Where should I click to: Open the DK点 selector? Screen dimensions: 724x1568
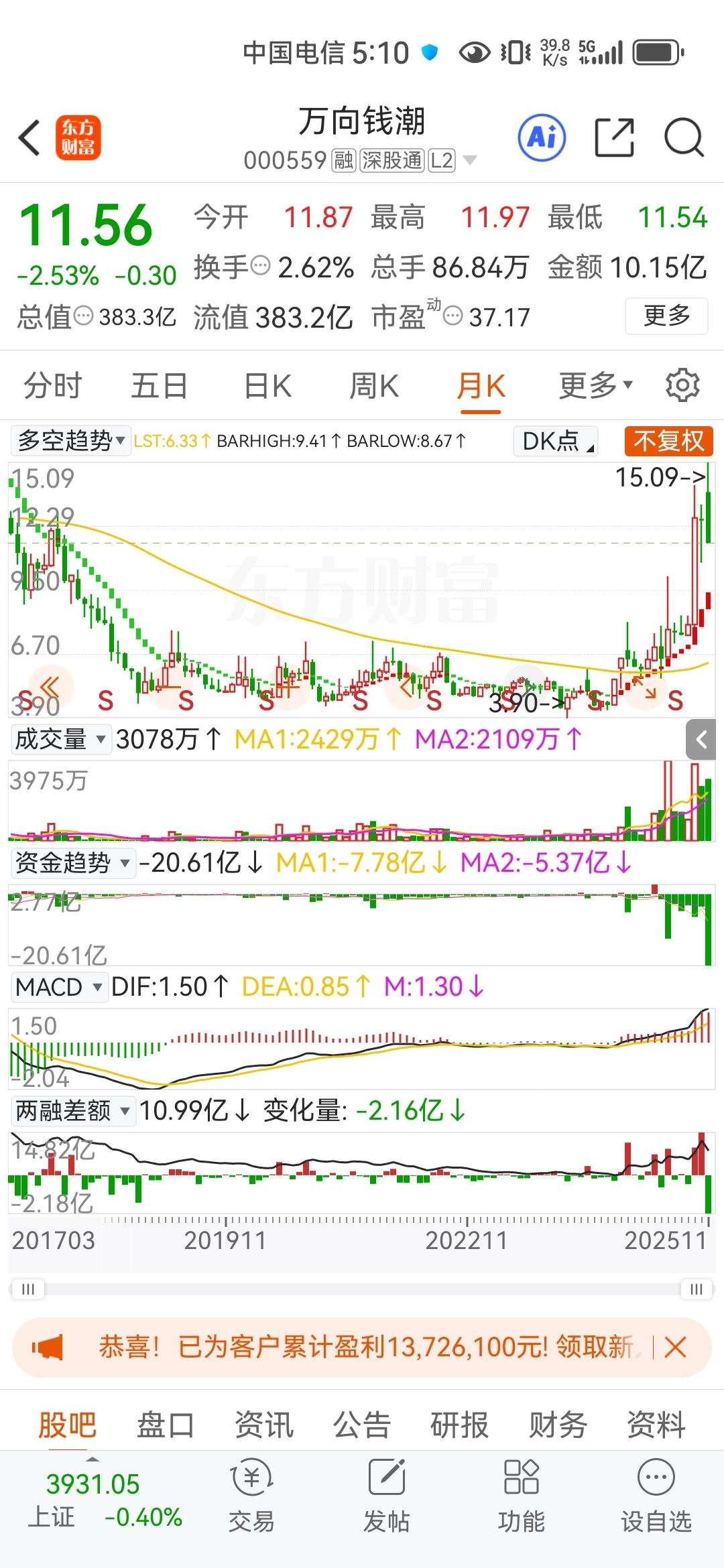[556, 441]
